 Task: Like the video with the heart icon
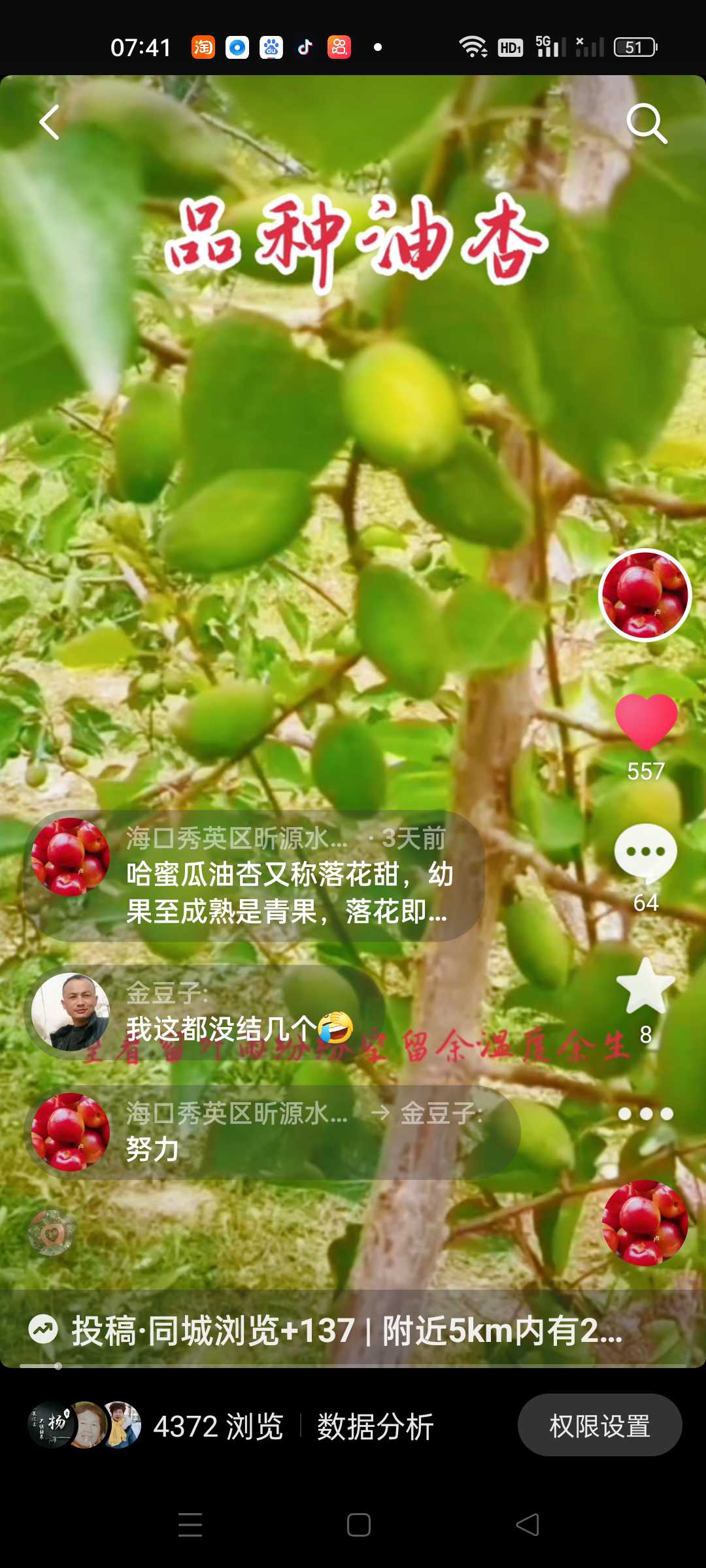(x=646, y=721)
